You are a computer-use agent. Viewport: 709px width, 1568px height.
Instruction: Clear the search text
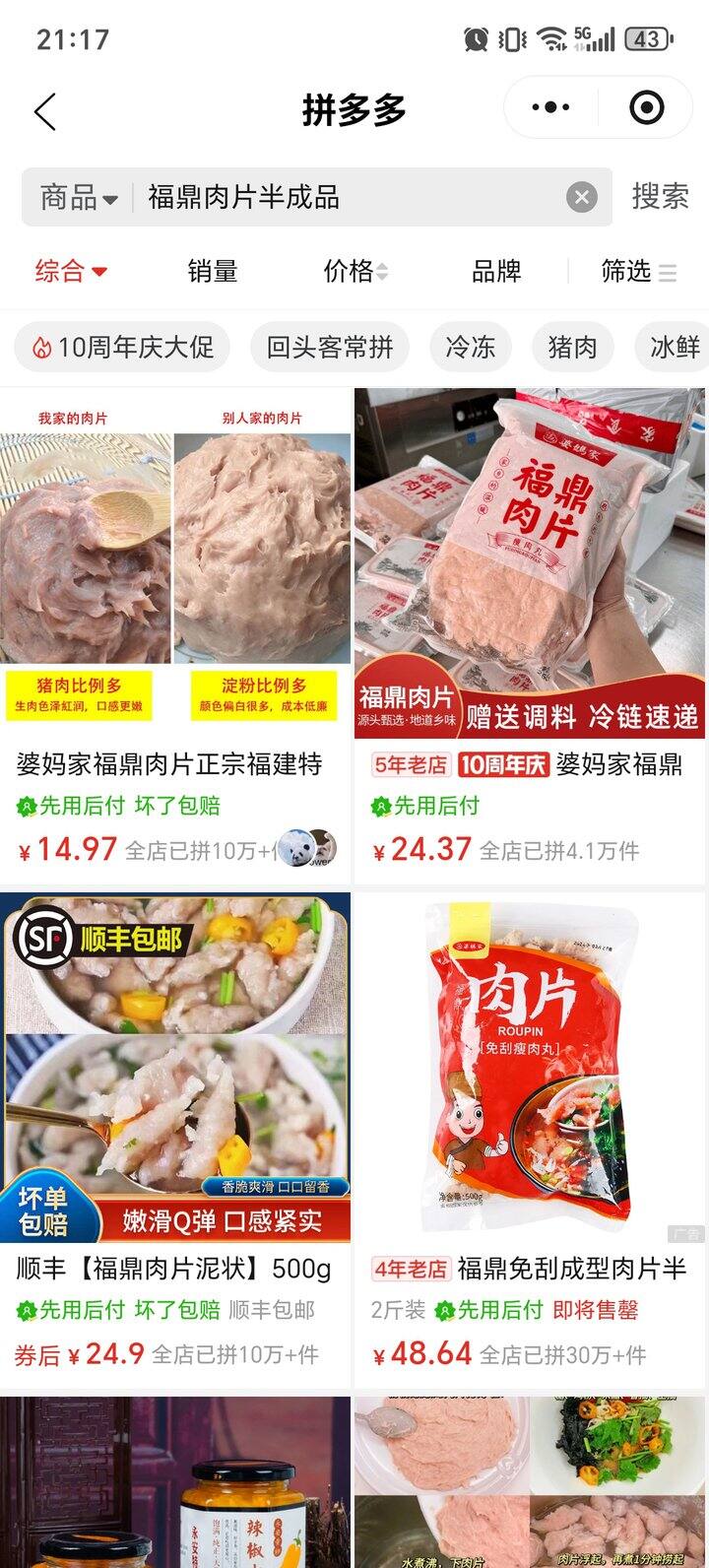point(582,198)
